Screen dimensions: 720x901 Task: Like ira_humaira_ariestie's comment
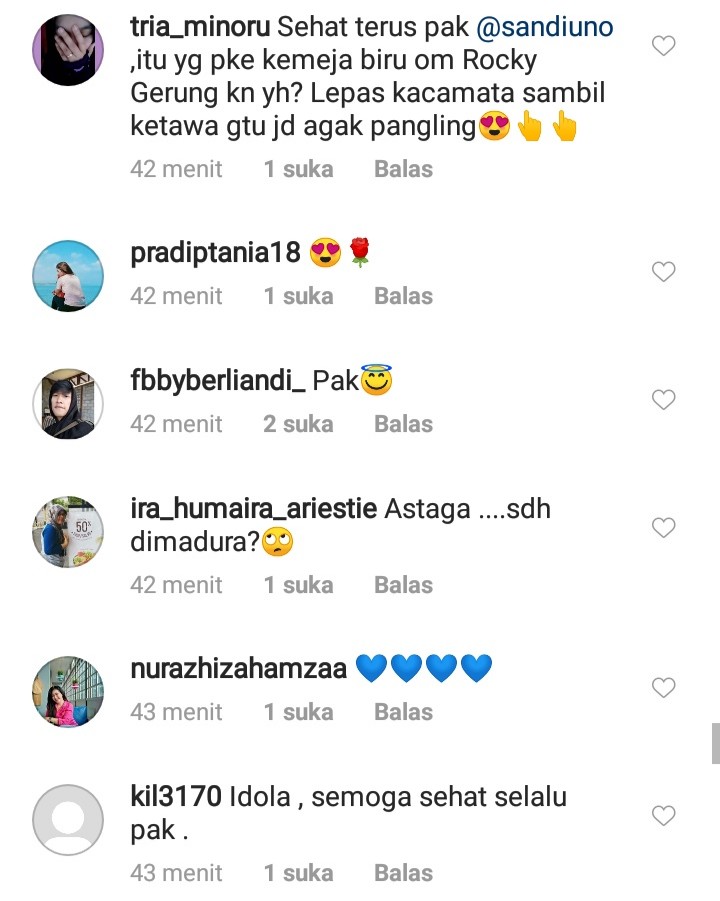click(x=663, y=527)
